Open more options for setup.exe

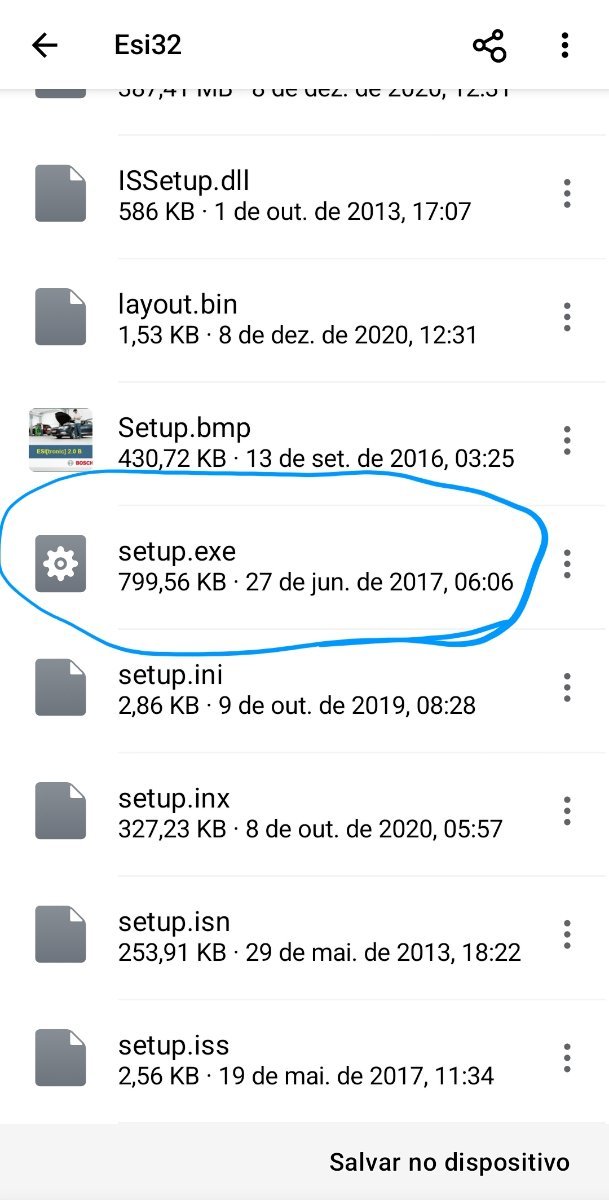(567, 564)
